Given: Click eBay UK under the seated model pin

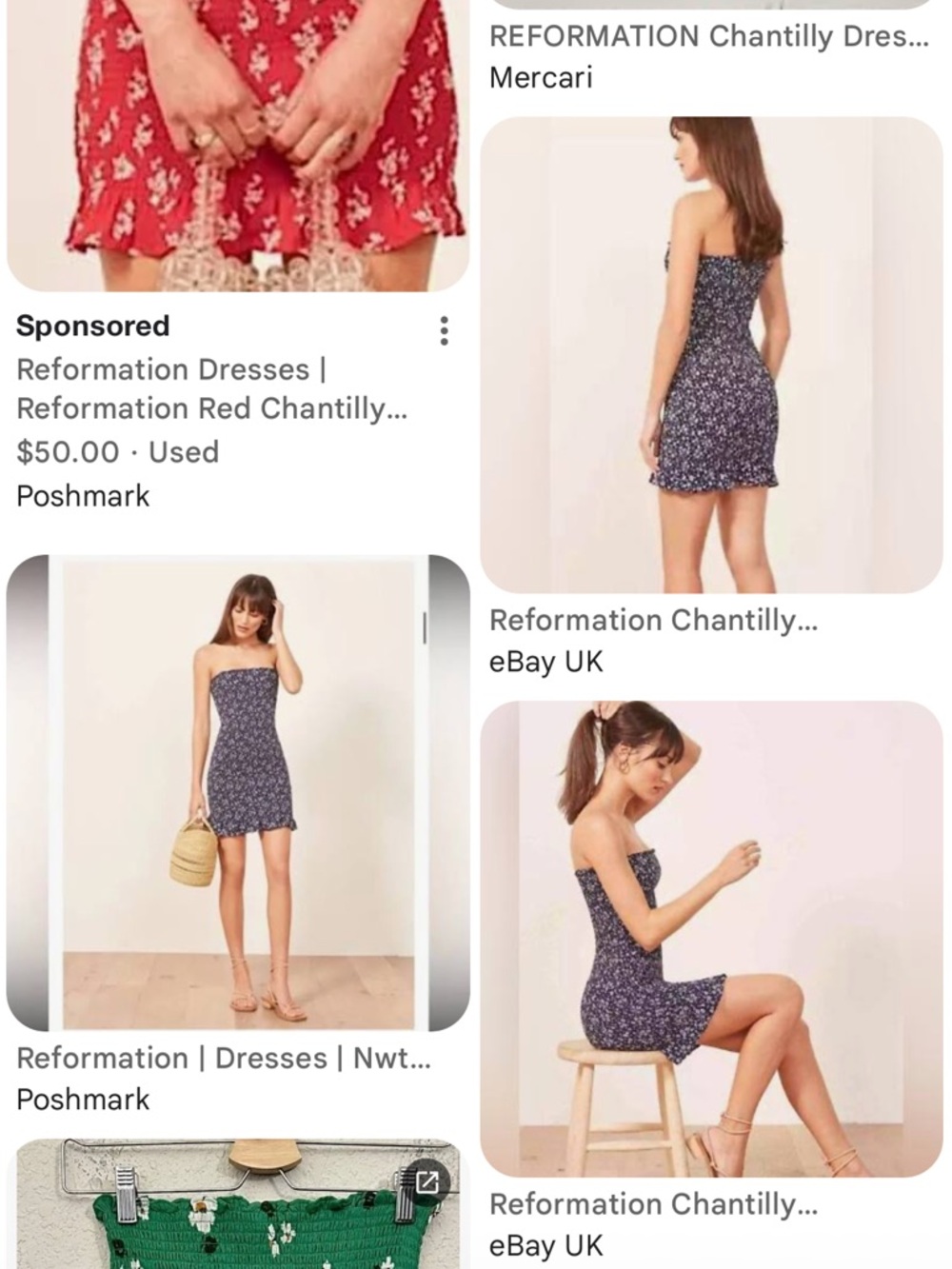Looking at the screenshot, I should point(546,1243).
